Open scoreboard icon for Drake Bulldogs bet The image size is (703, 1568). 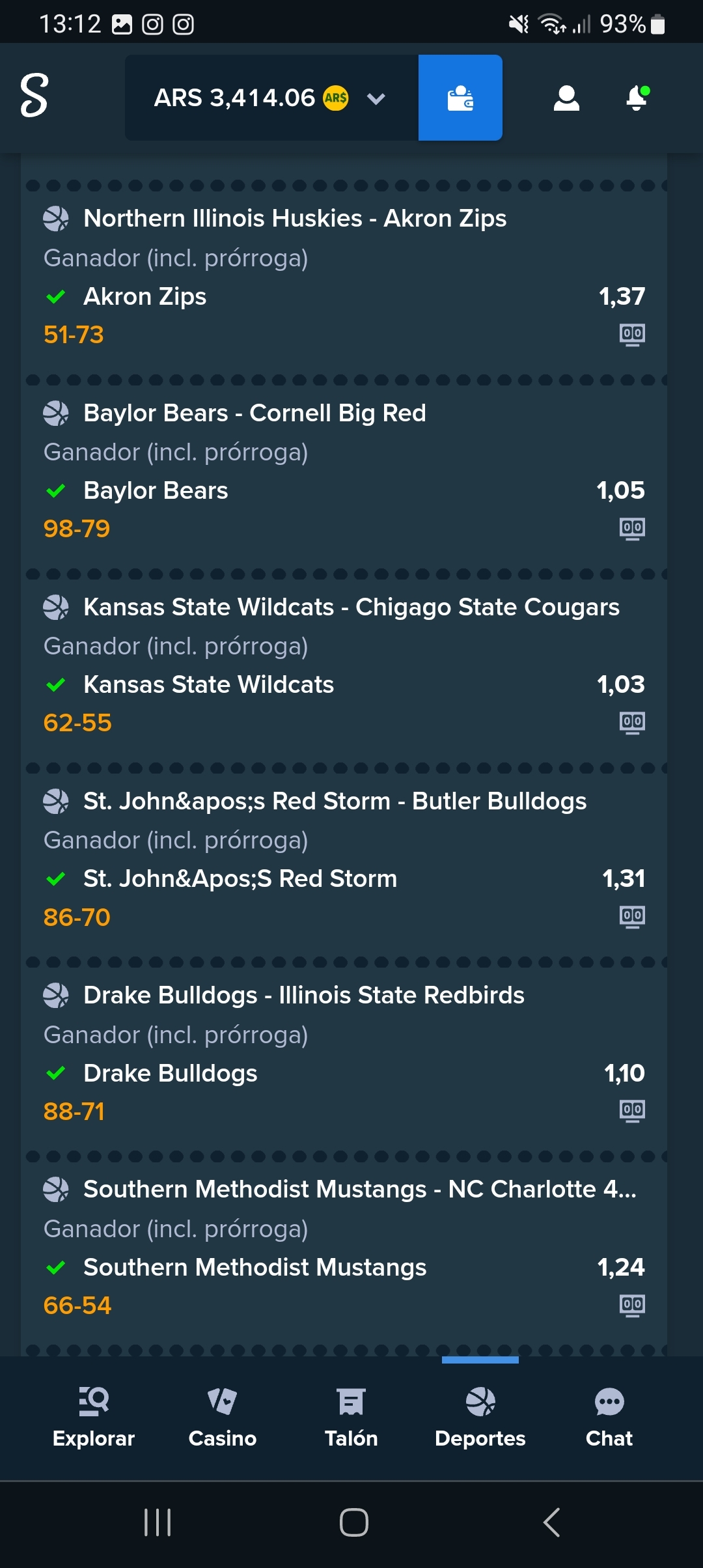(x=632, y=1111)
